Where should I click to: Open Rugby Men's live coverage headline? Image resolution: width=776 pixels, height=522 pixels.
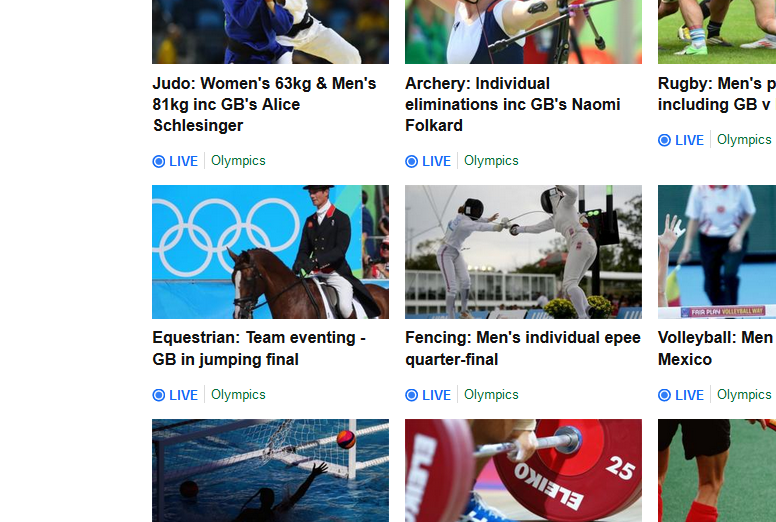(x=716, y=94)
